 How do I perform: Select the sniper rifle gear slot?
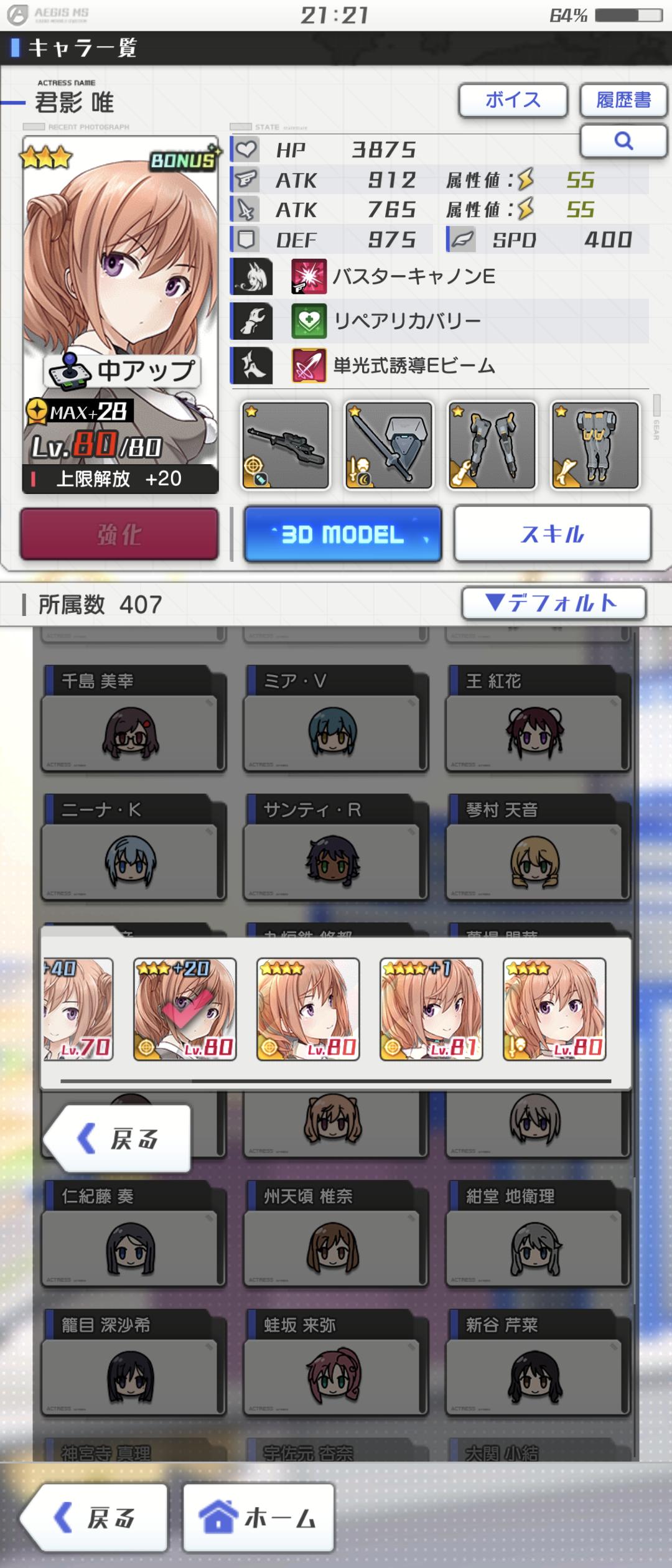pyautogui.click(x=286, y=446)
